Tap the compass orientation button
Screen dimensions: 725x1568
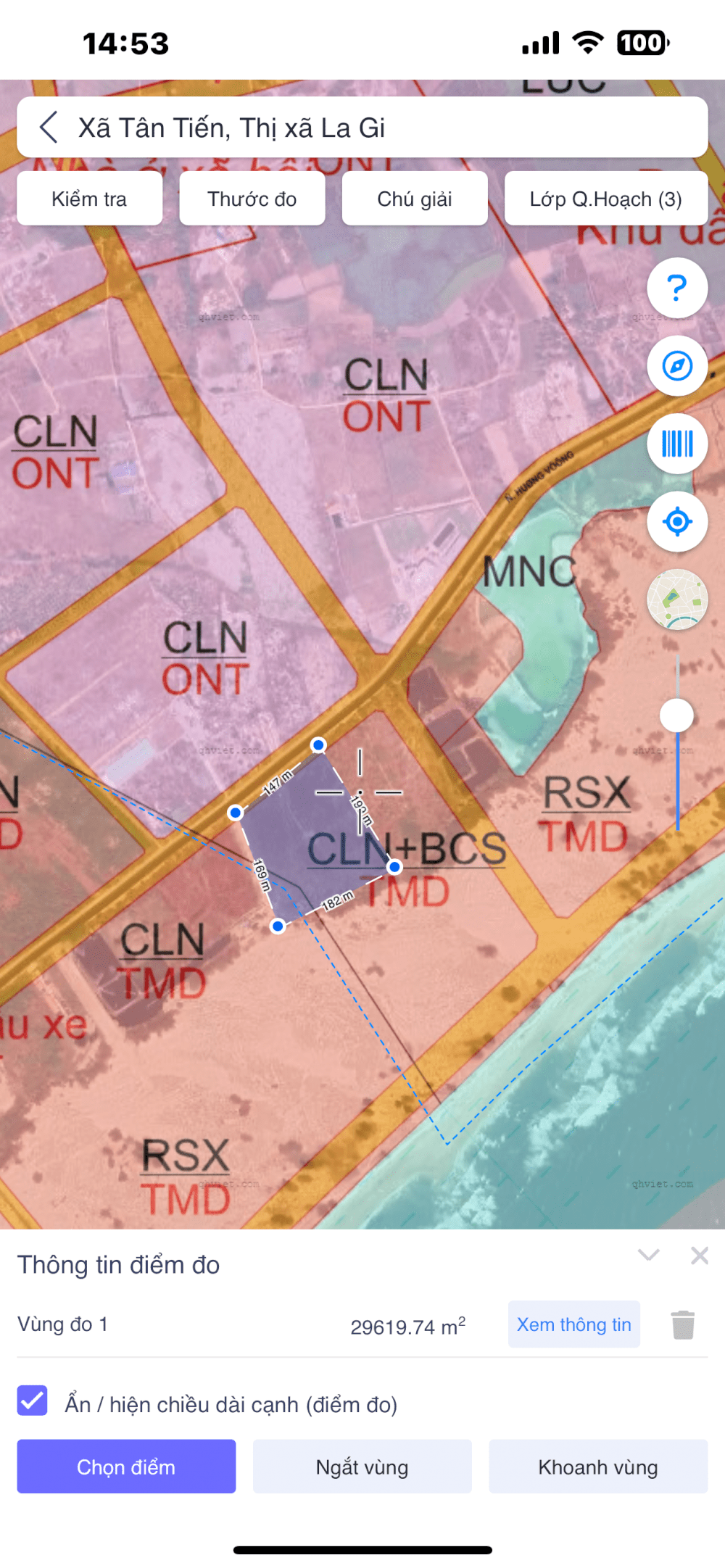(x=677, y=366)
